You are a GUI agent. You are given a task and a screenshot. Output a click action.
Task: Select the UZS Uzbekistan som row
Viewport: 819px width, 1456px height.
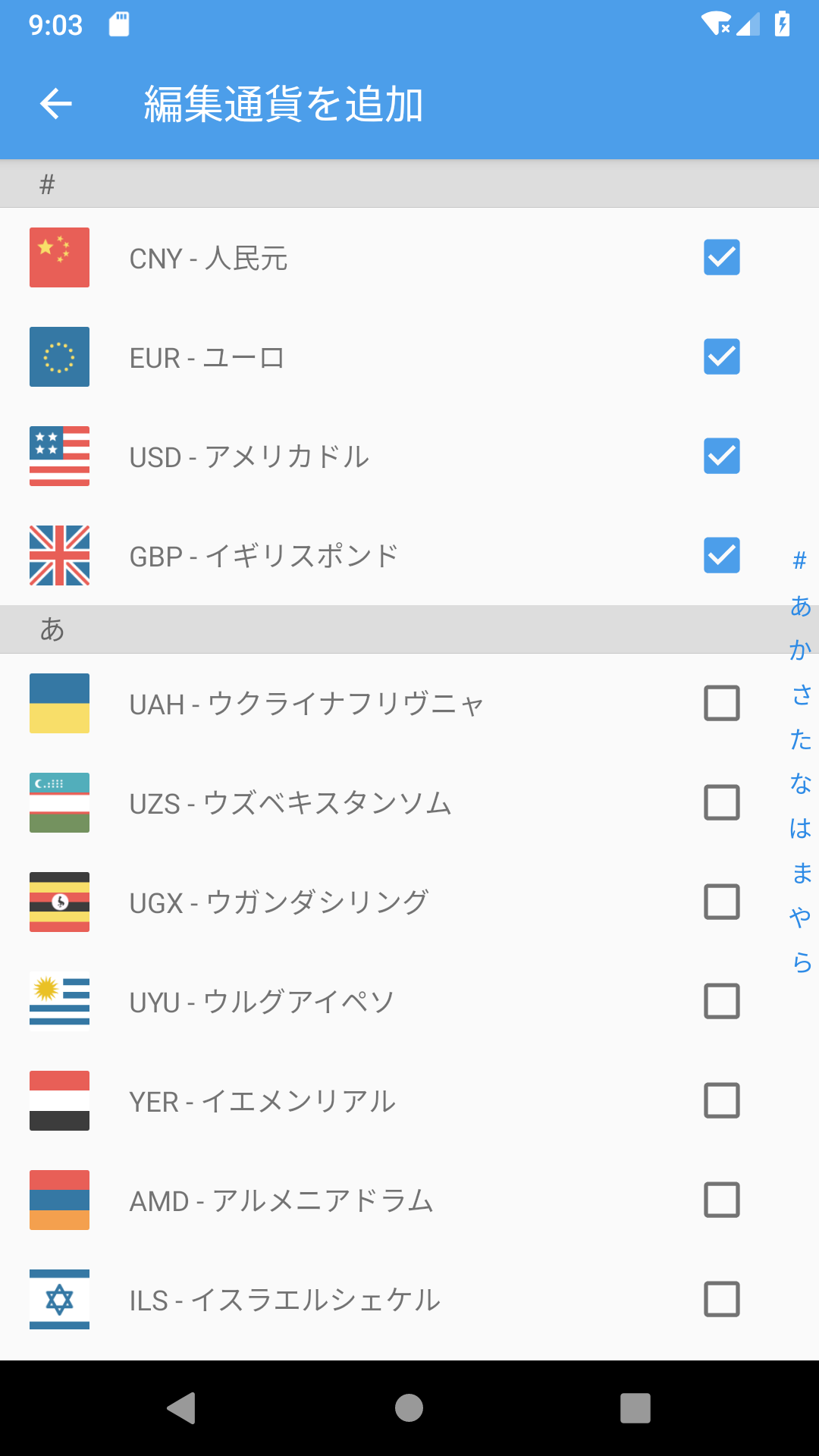[x=341, y=802]
